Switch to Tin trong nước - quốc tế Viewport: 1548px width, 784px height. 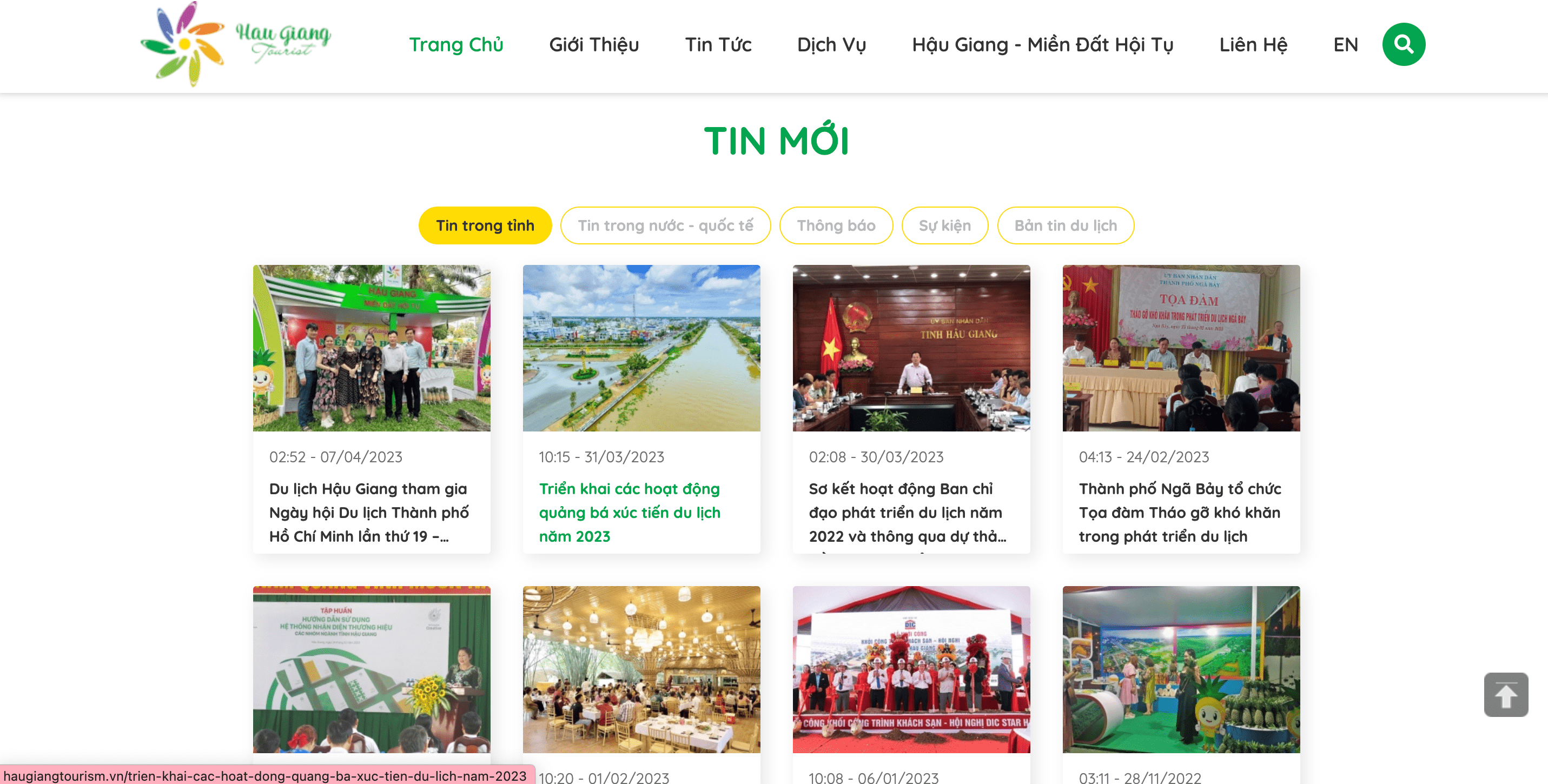(665, 225)
